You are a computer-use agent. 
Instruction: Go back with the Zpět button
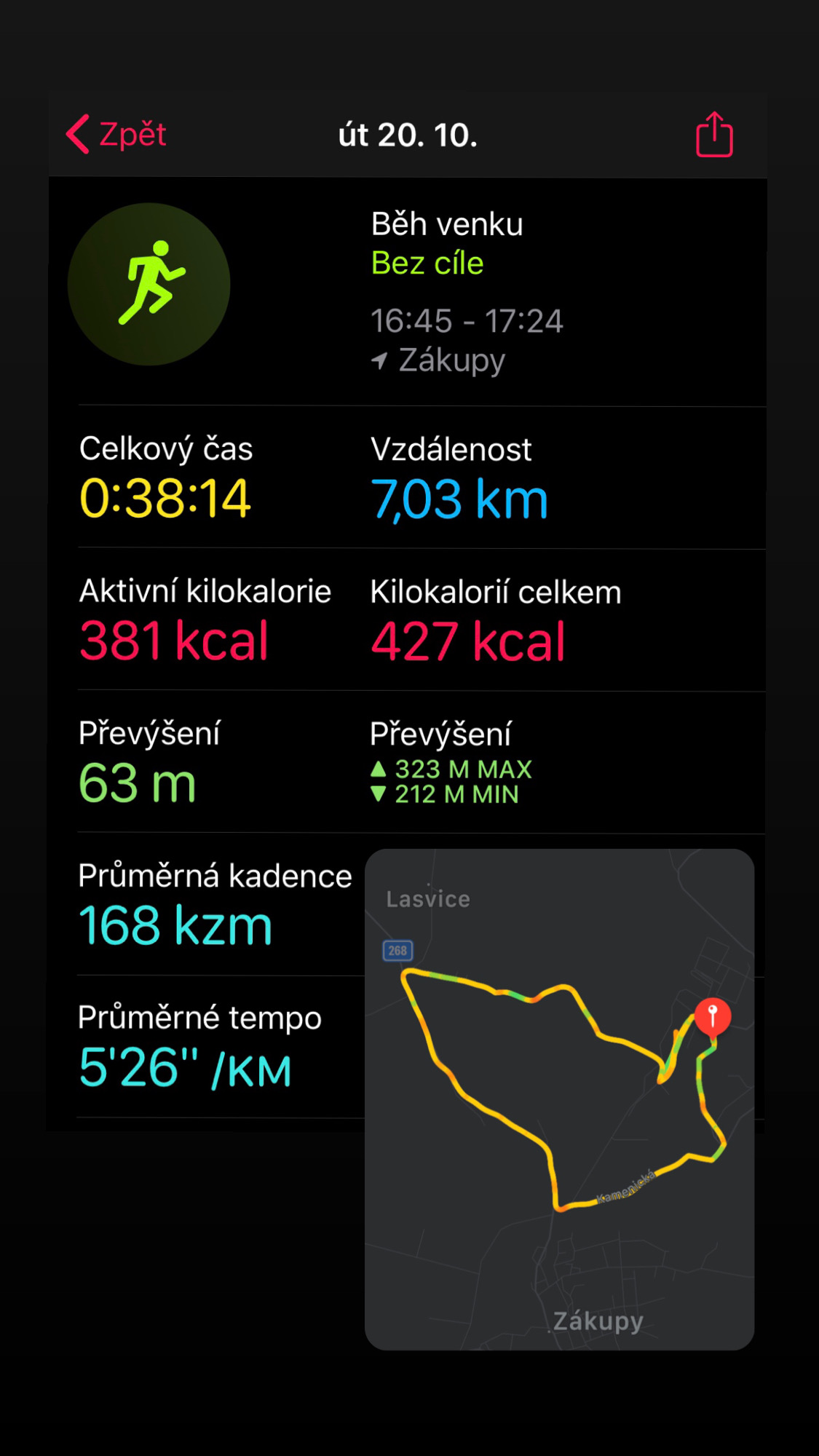coord(116,135)
